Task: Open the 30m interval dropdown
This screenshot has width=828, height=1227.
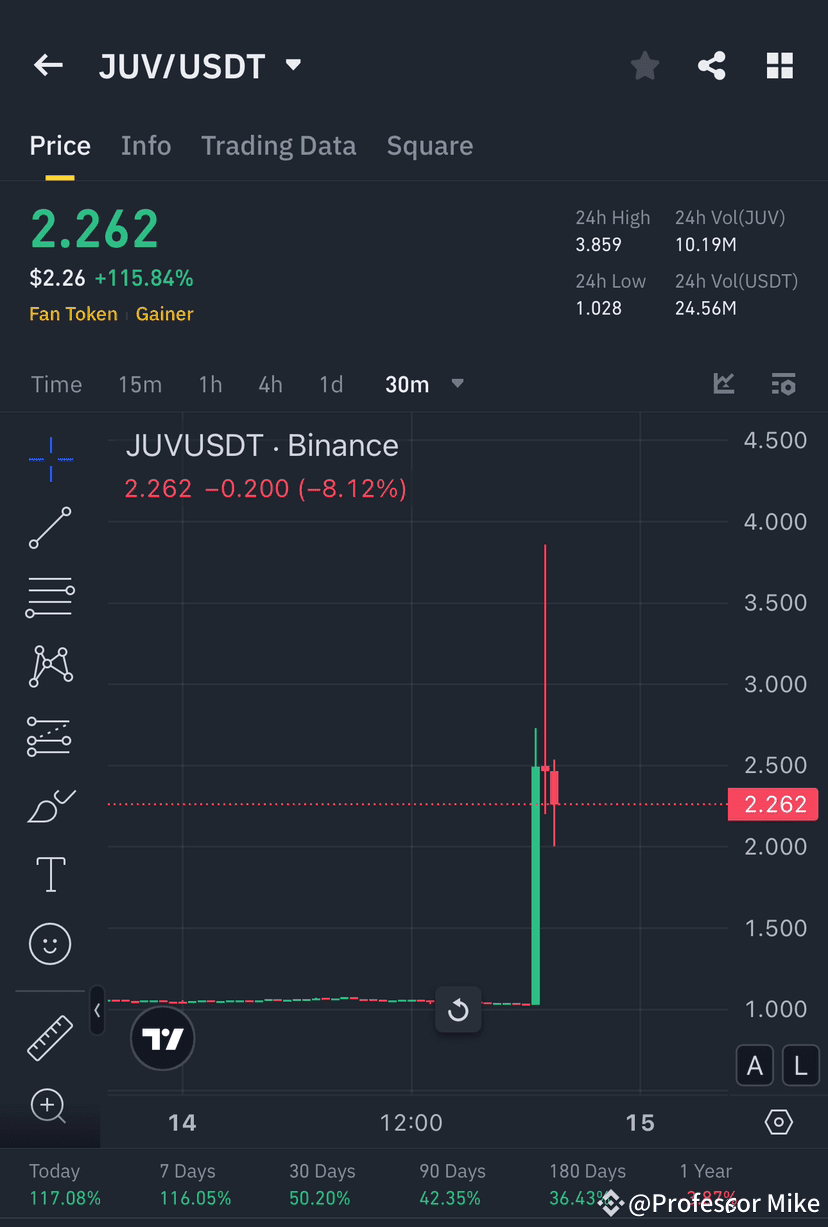Action: (x=424, y=384)
